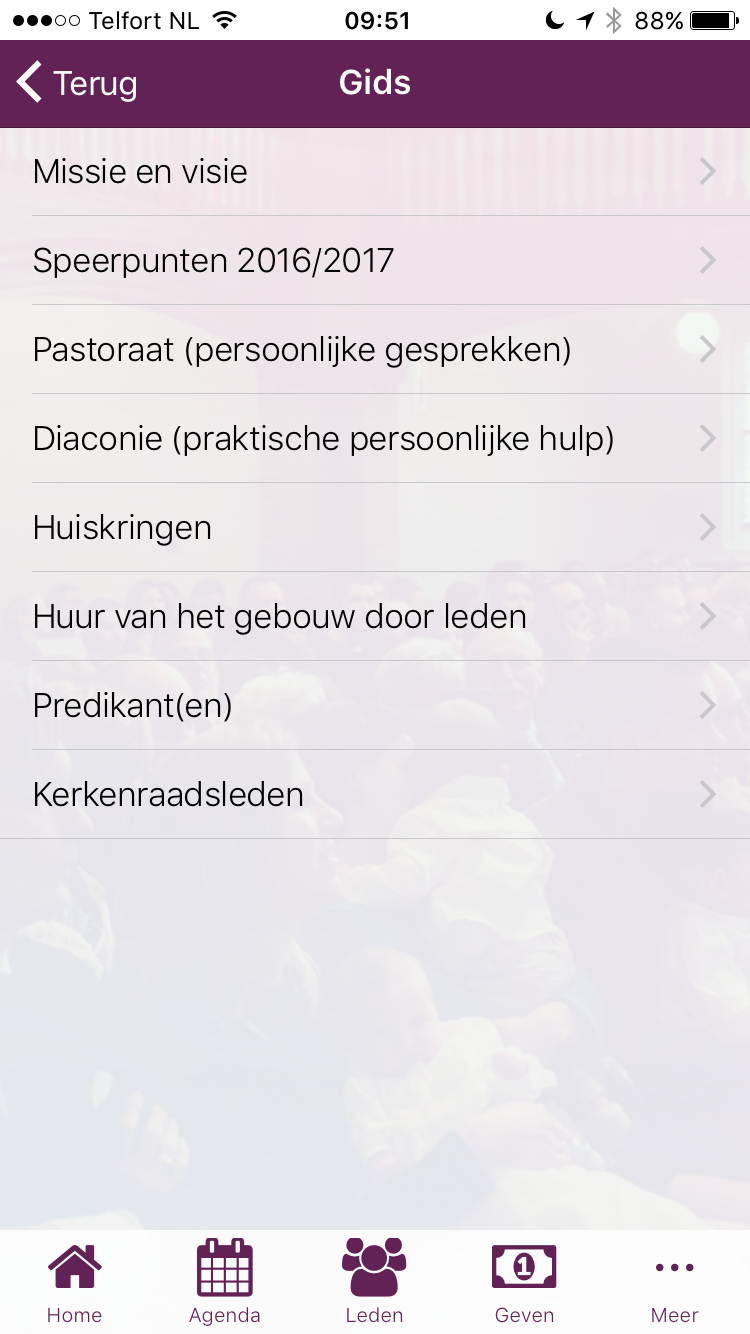This screenshot has height=1334, width=750.
Task: Open Speerpunten 2016/2017
Action: pos(375,261)
